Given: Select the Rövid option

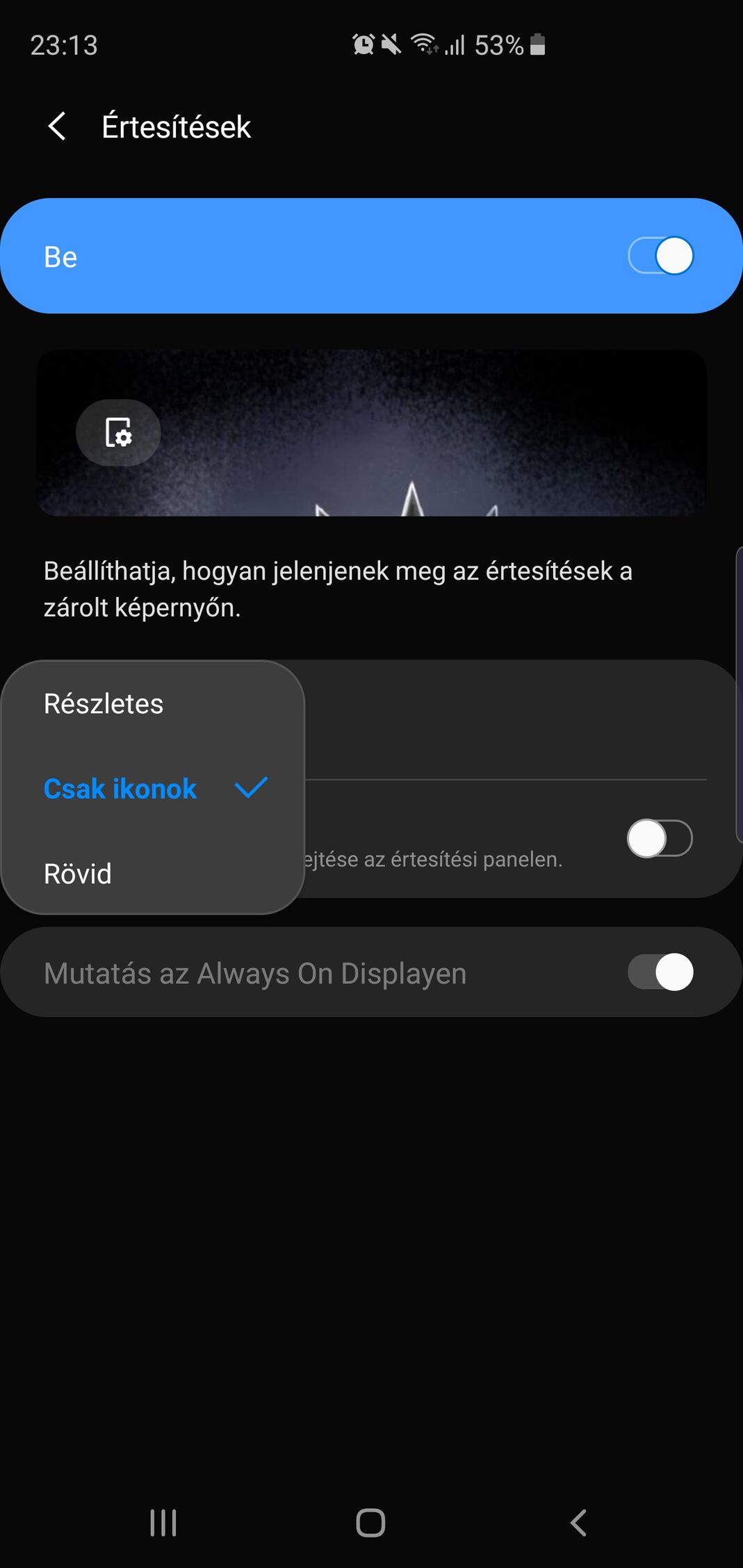Looking at the screenshot, I should [x=153, y=873].
